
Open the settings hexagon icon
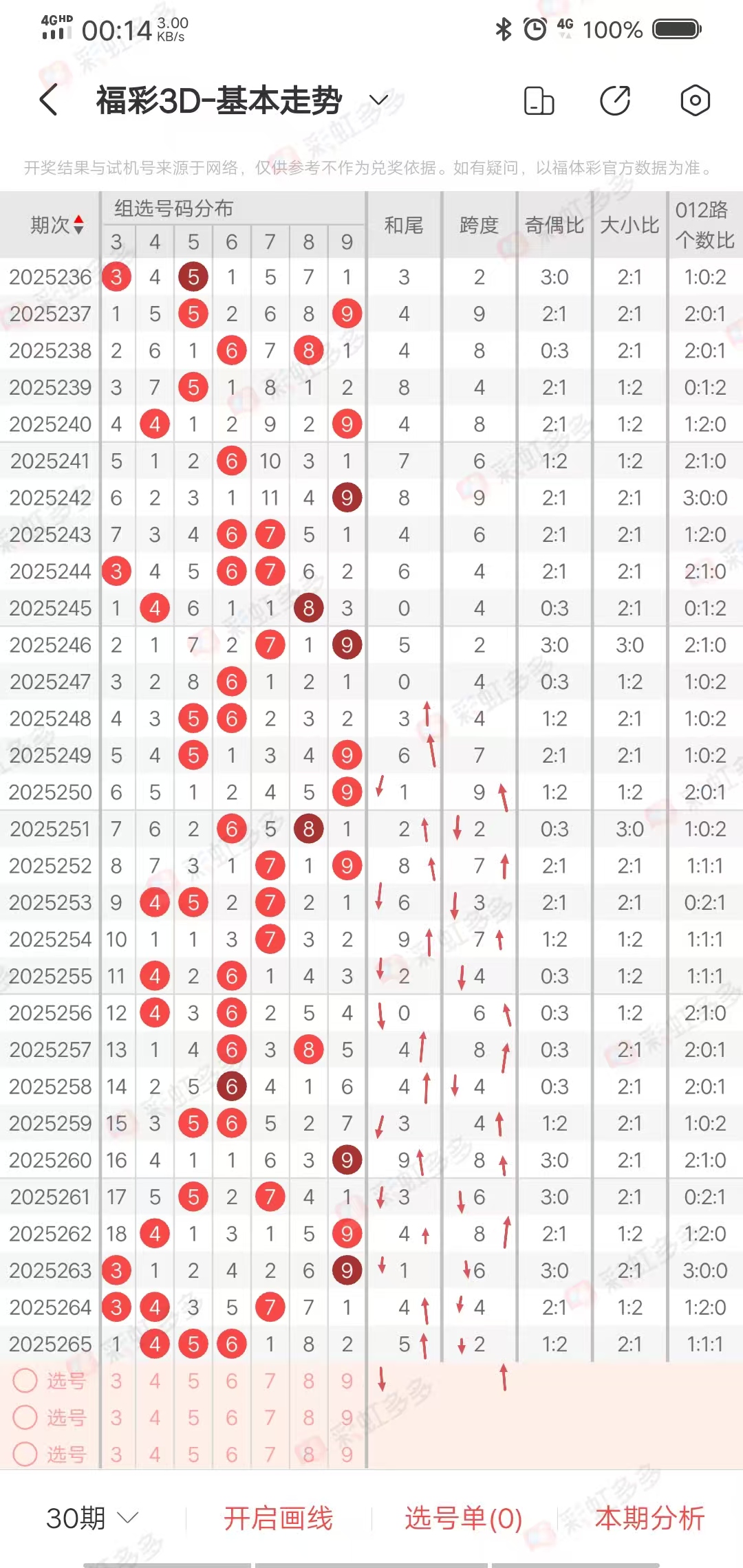click(695, 101)
